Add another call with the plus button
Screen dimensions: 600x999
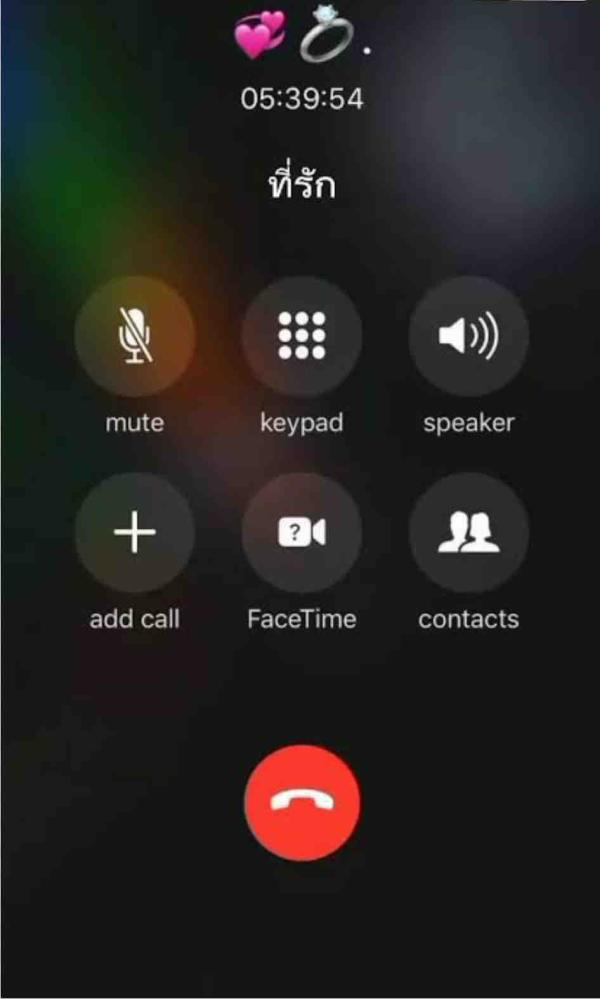click(x=135, y=533)
